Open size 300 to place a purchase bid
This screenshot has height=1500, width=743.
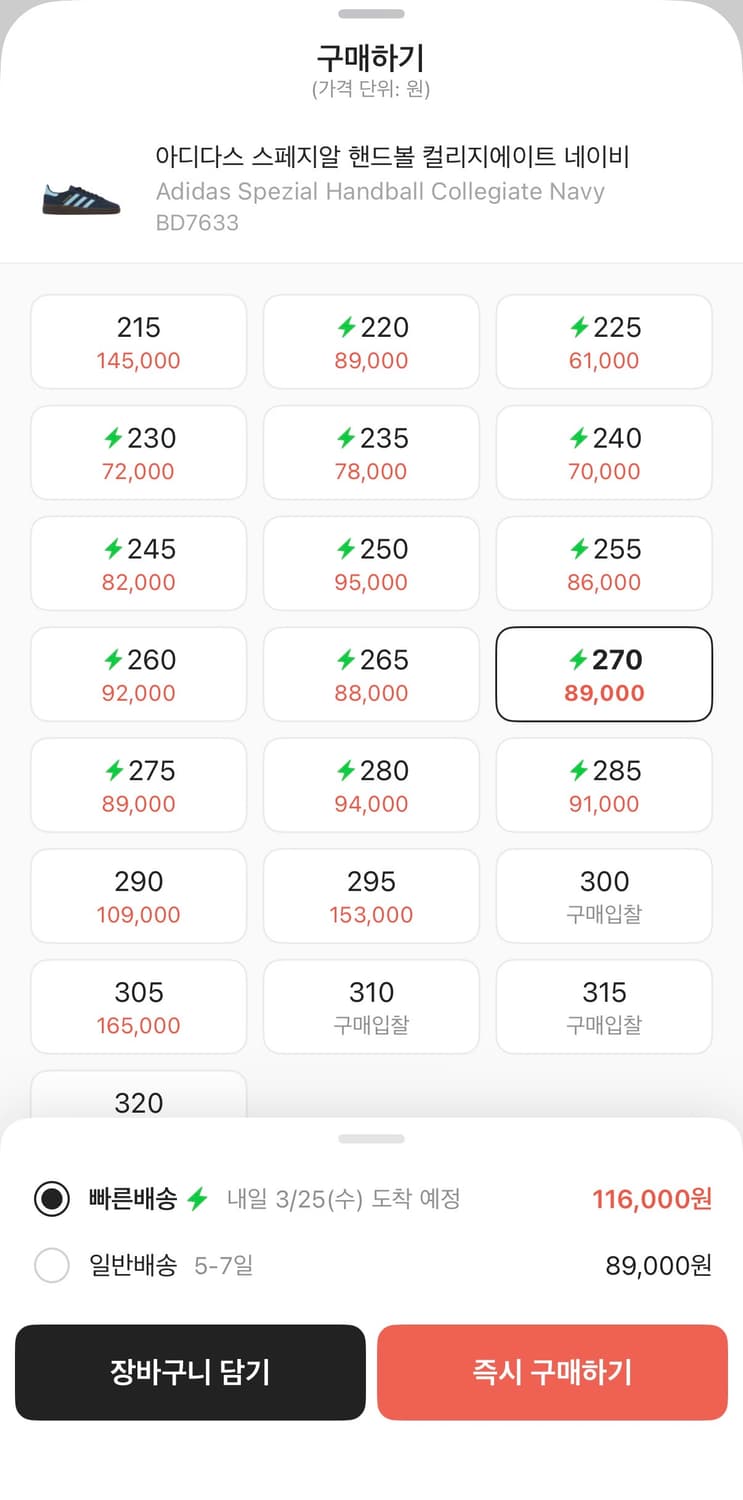(604, 896)
